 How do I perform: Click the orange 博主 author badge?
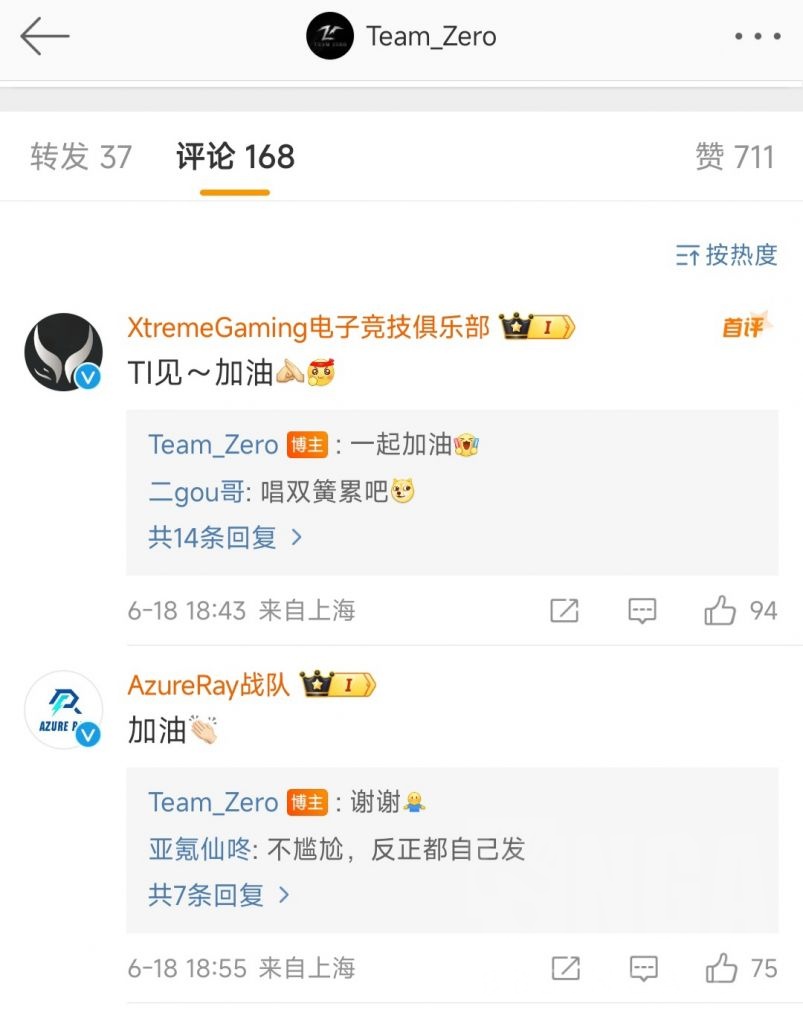pyautogui.click(x=307, y=444)
